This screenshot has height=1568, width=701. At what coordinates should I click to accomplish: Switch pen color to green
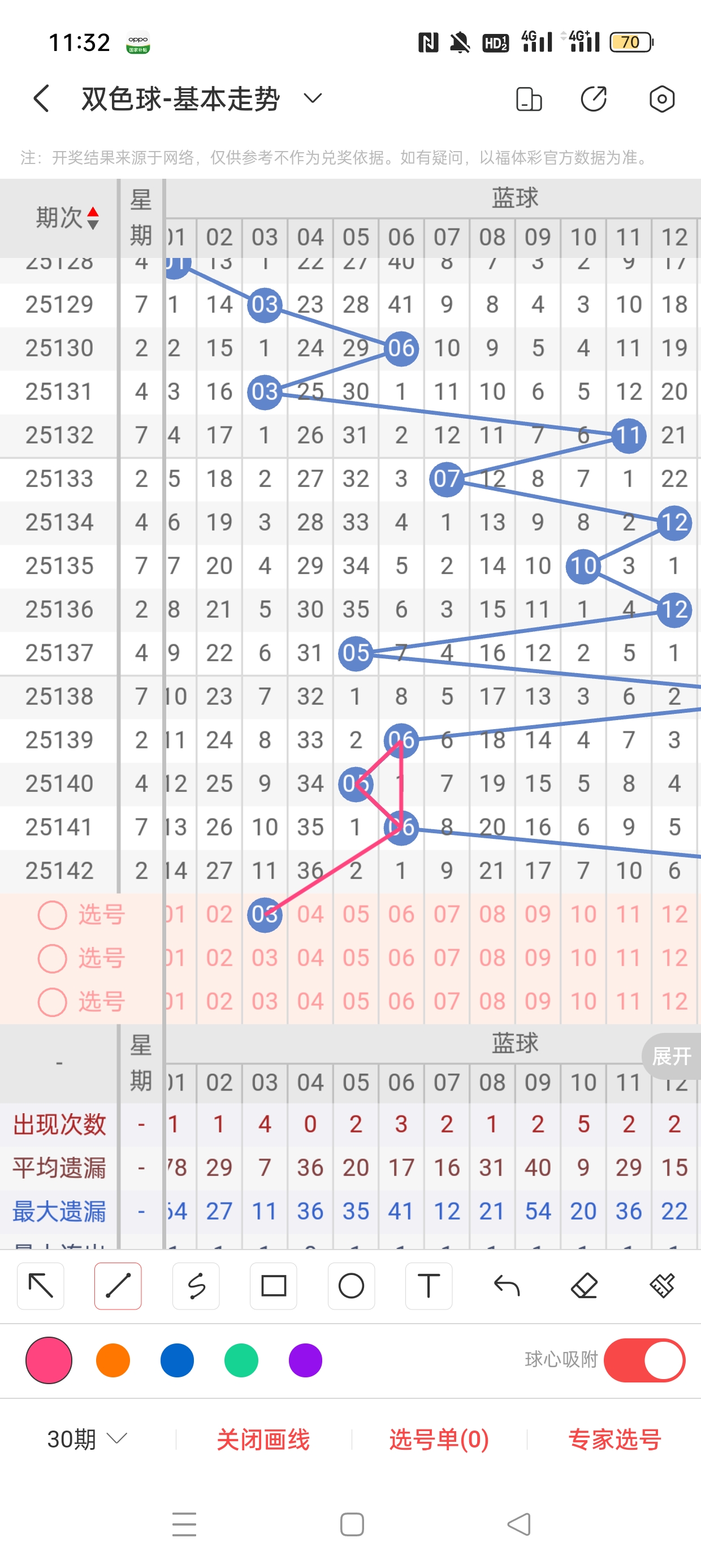click(241, 1360)
